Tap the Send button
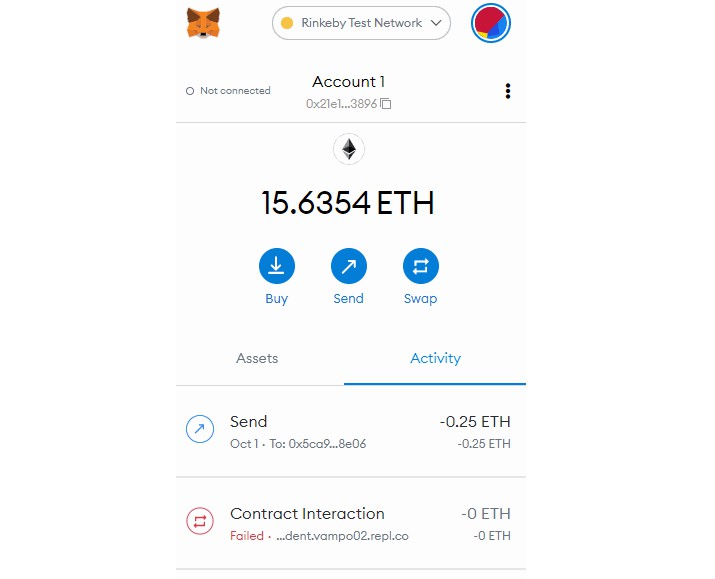The width and height of the screenshot is (715, 579). [349, 266]
